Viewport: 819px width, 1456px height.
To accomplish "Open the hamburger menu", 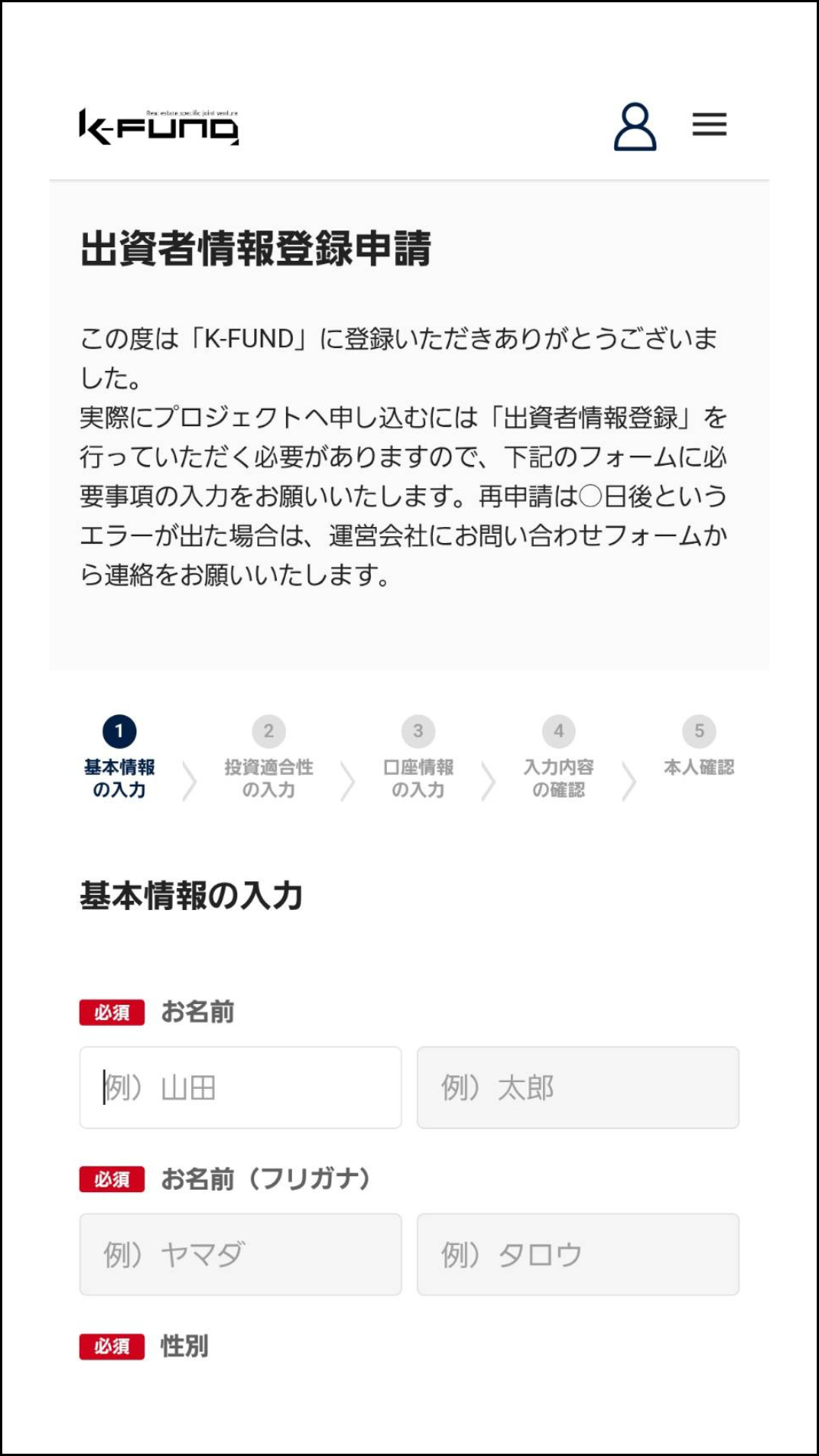I will coord(709,124).
